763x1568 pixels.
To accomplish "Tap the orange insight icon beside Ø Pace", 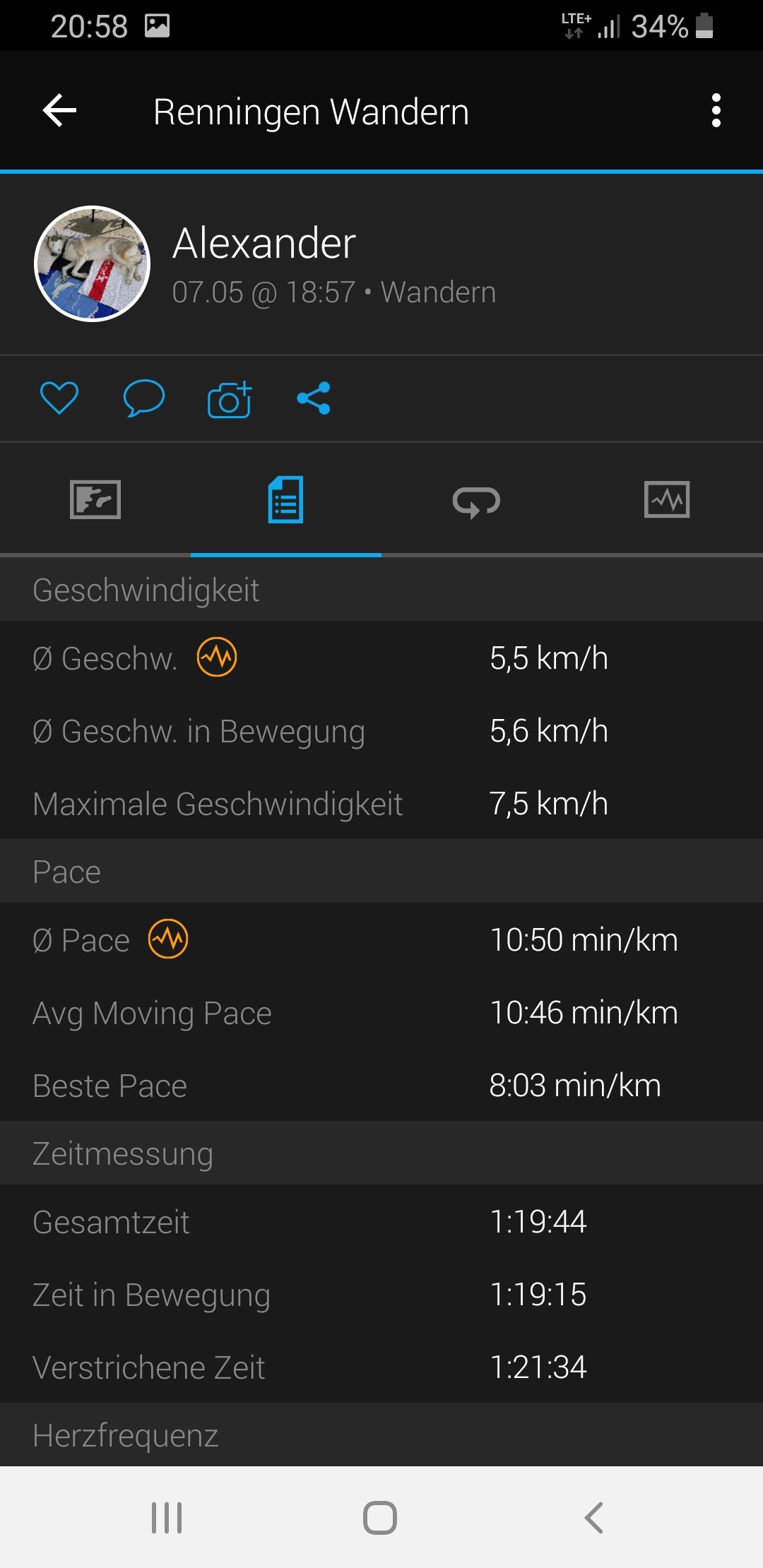I will [x=168, y=939].
